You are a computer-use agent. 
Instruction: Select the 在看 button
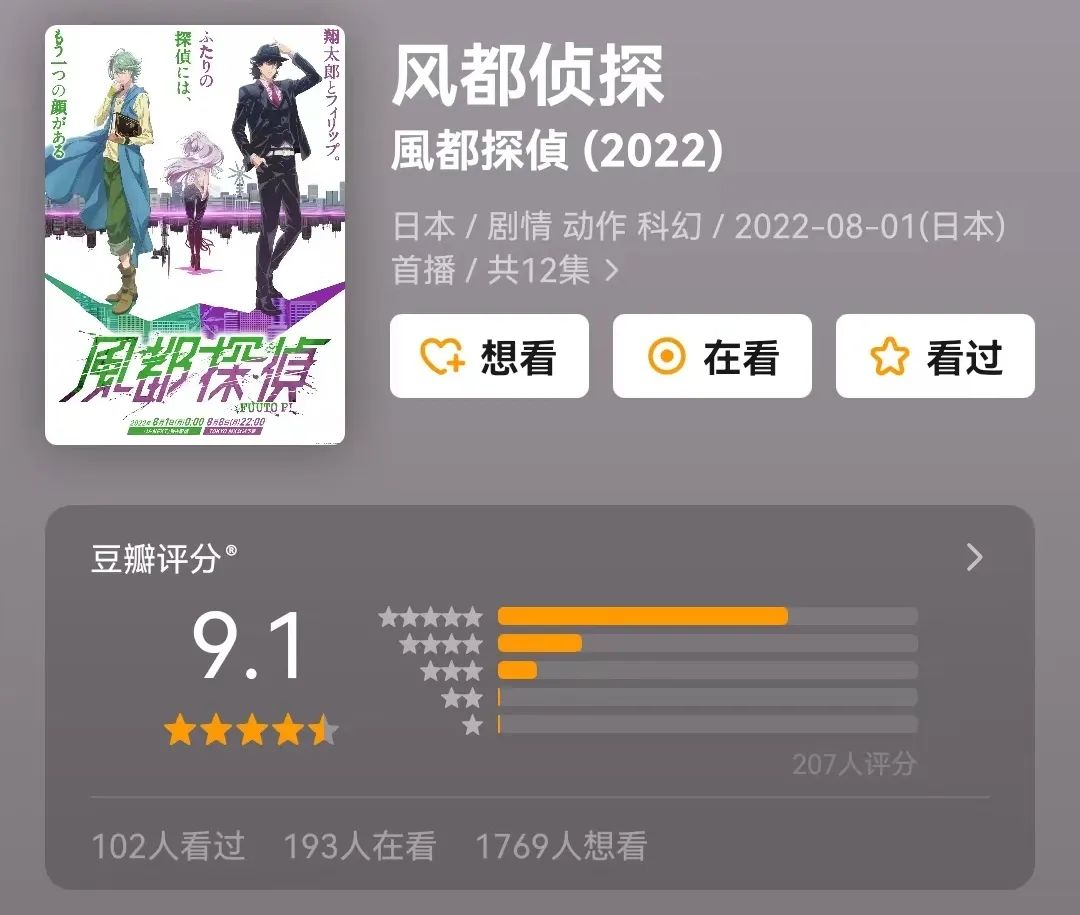712,357
